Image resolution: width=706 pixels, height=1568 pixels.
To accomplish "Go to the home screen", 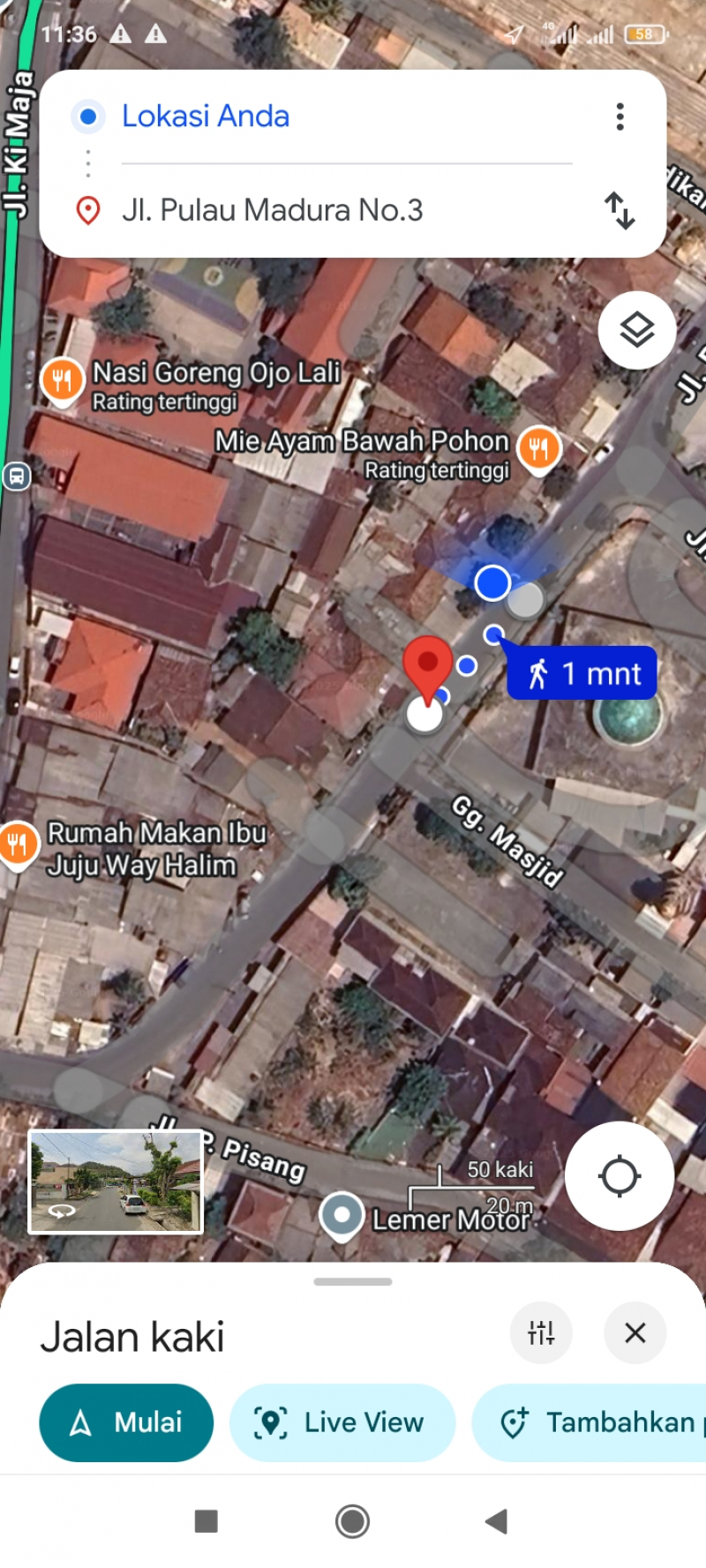I will [352, 1520].
